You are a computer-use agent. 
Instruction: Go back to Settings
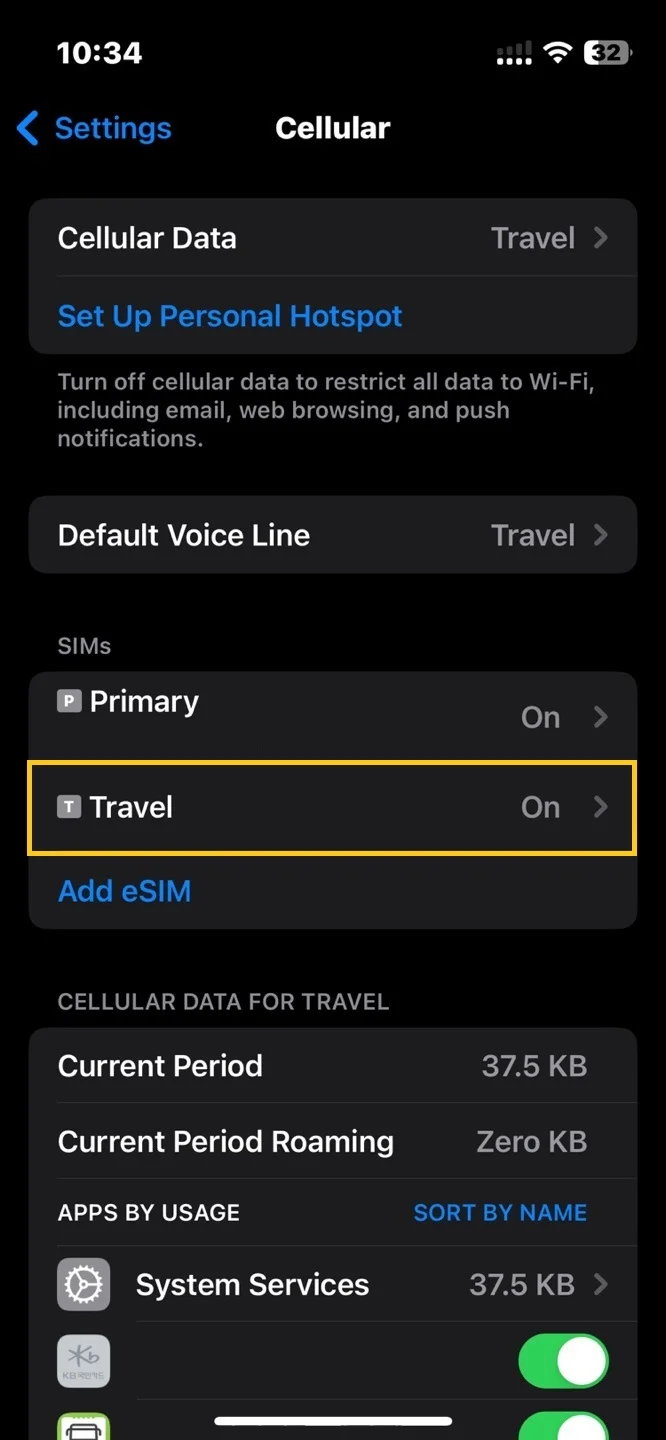click(94, 129)
